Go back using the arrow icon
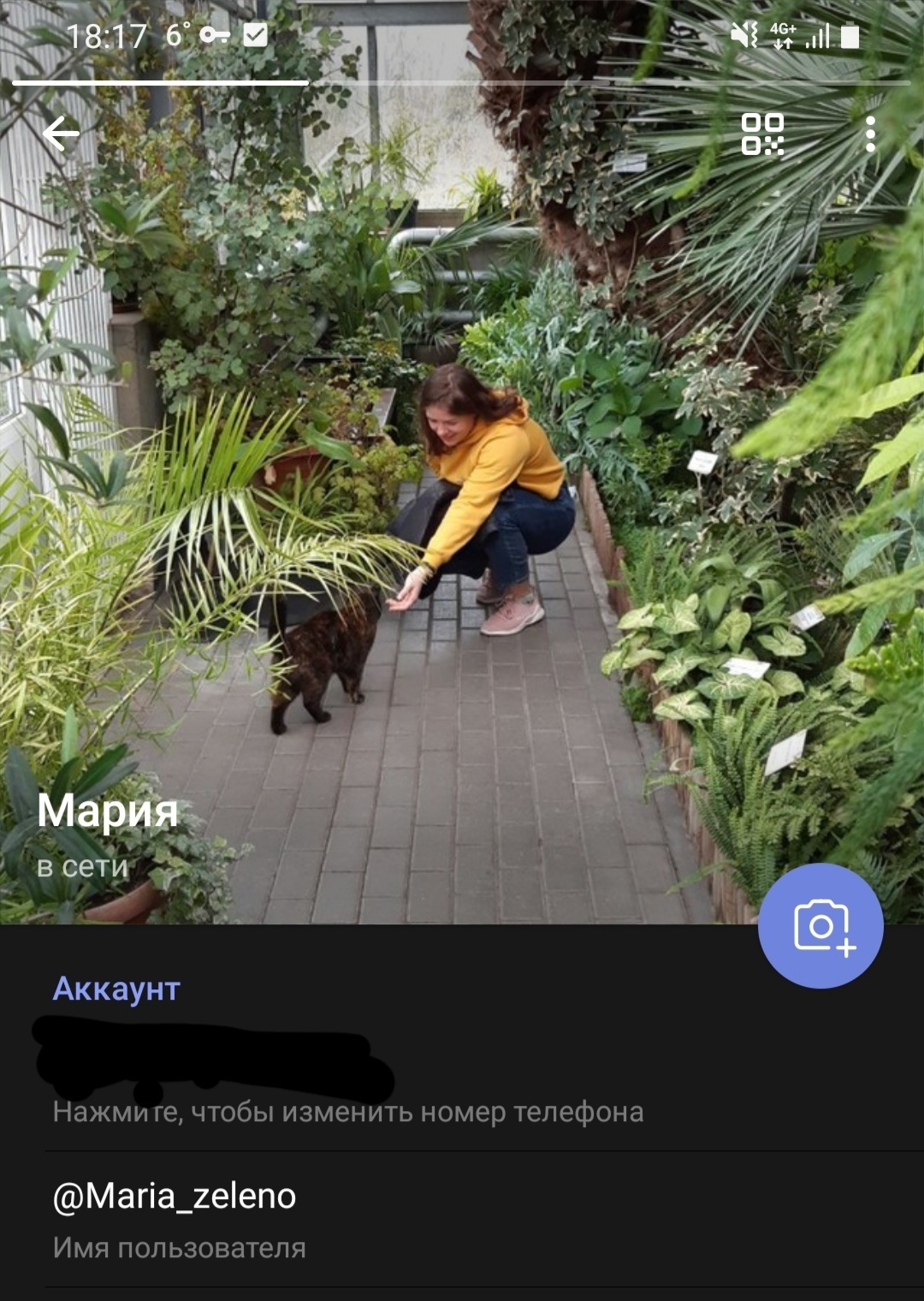This screenshot has height=1301, width=924. point(61,134)
